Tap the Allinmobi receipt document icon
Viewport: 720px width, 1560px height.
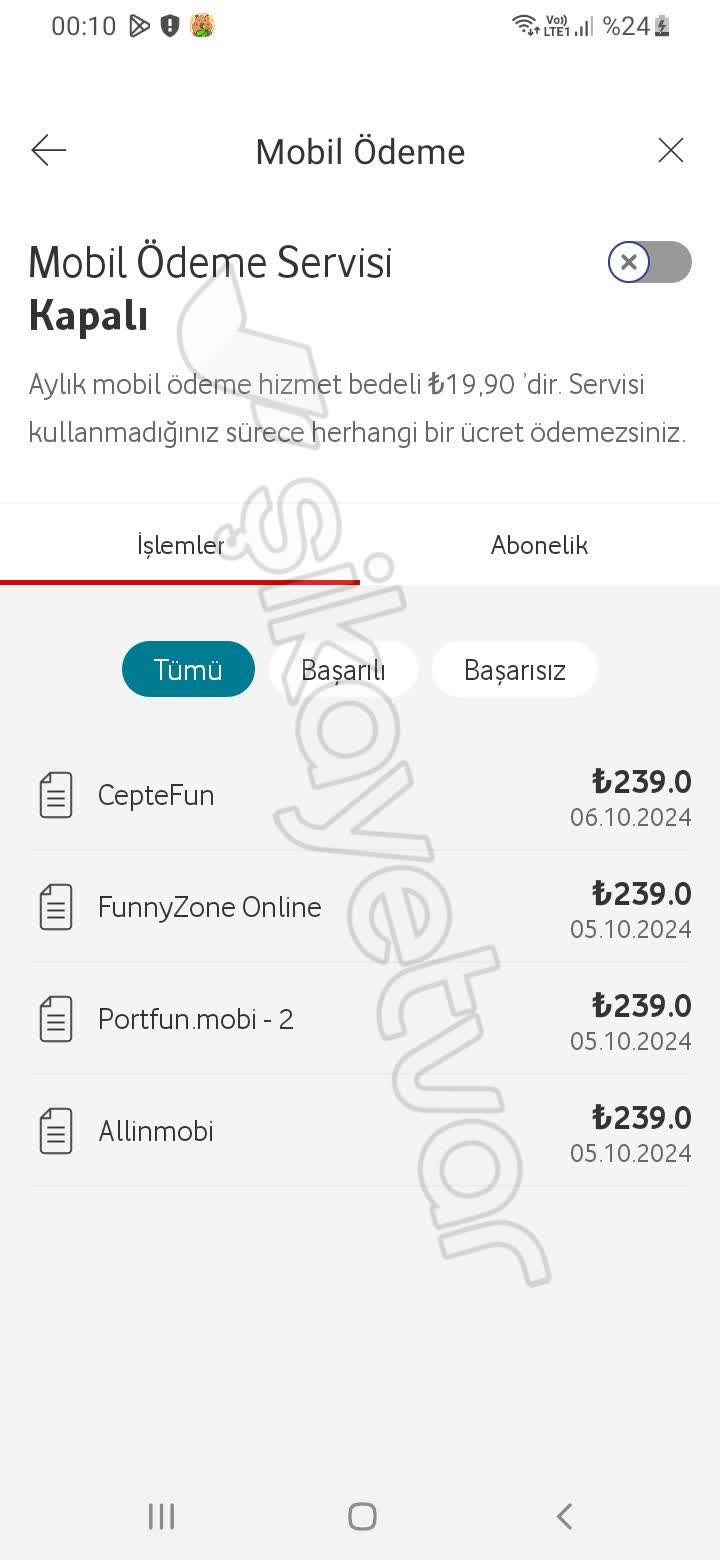pos(56,1131)
